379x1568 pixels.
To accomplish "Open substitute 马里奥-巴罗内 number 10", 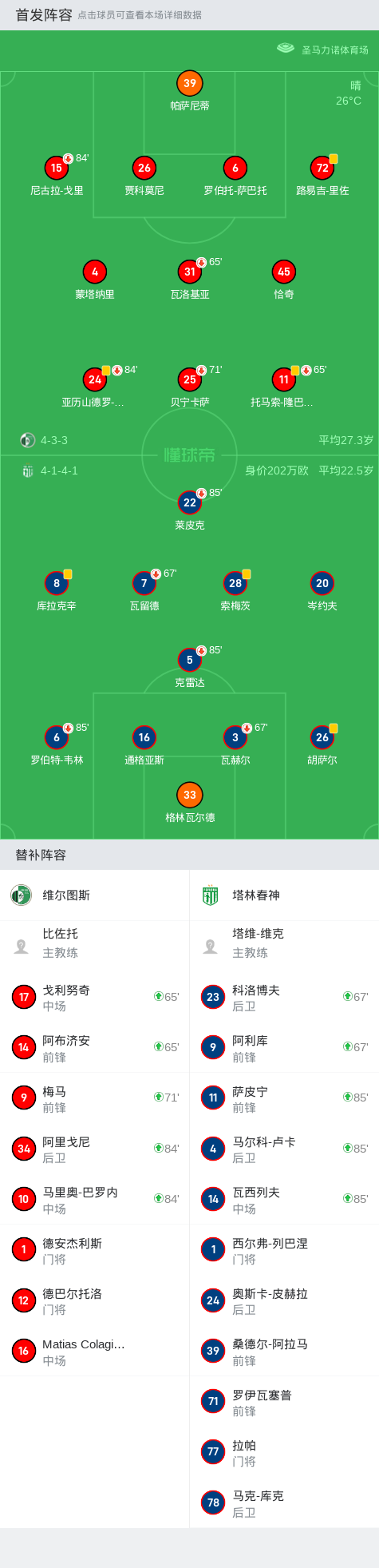I will point(95,1199).
